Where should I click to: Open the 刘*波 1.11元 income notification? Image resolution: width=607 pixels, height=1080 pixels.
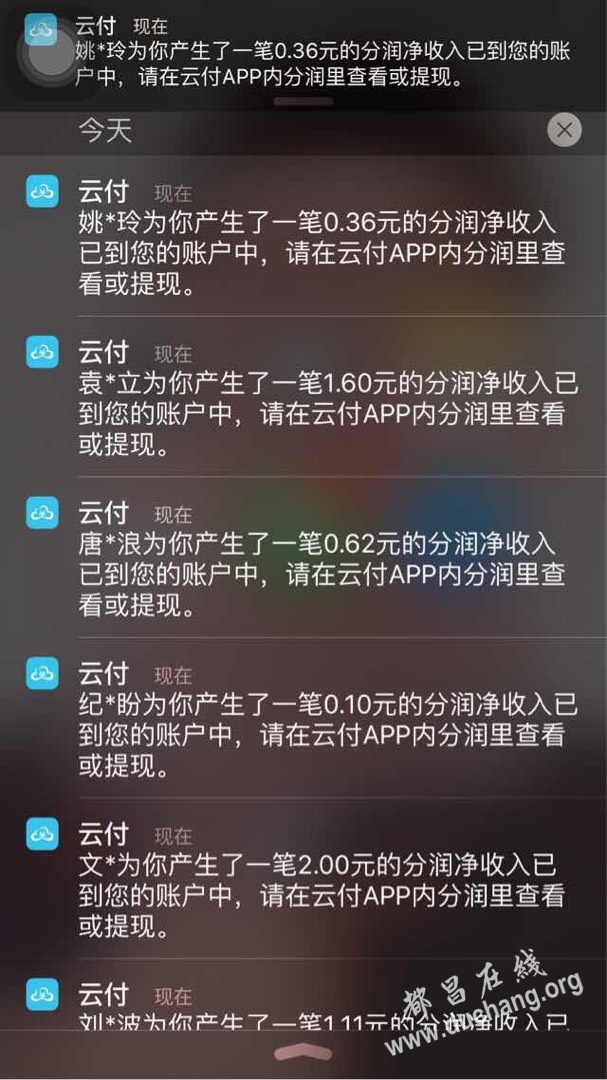pyautogui.click(x=300, y=1008)
